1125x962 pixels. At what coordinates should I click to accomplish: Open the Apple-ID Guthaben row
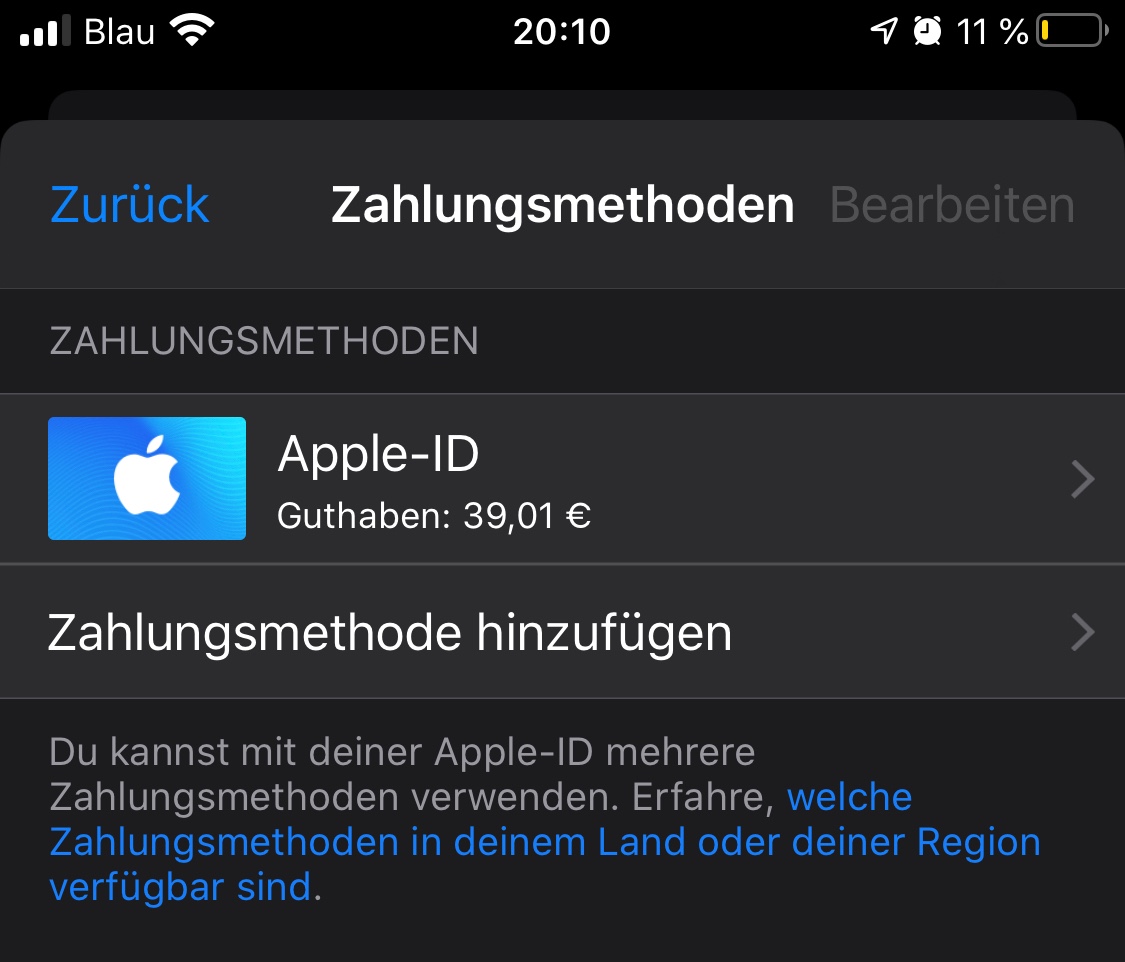[560, 479]
